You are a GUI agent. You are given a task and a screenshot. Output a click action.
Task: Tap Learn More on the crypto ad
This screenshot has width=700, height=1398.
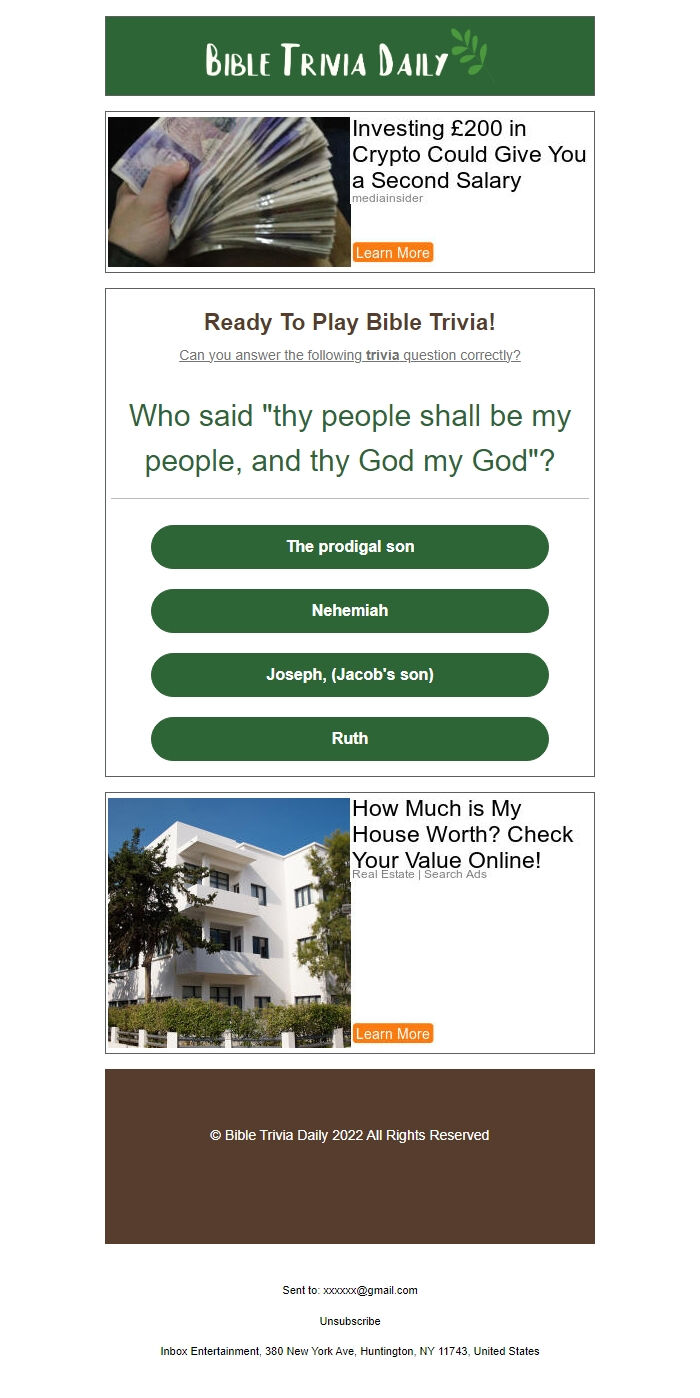pos(393,253)
